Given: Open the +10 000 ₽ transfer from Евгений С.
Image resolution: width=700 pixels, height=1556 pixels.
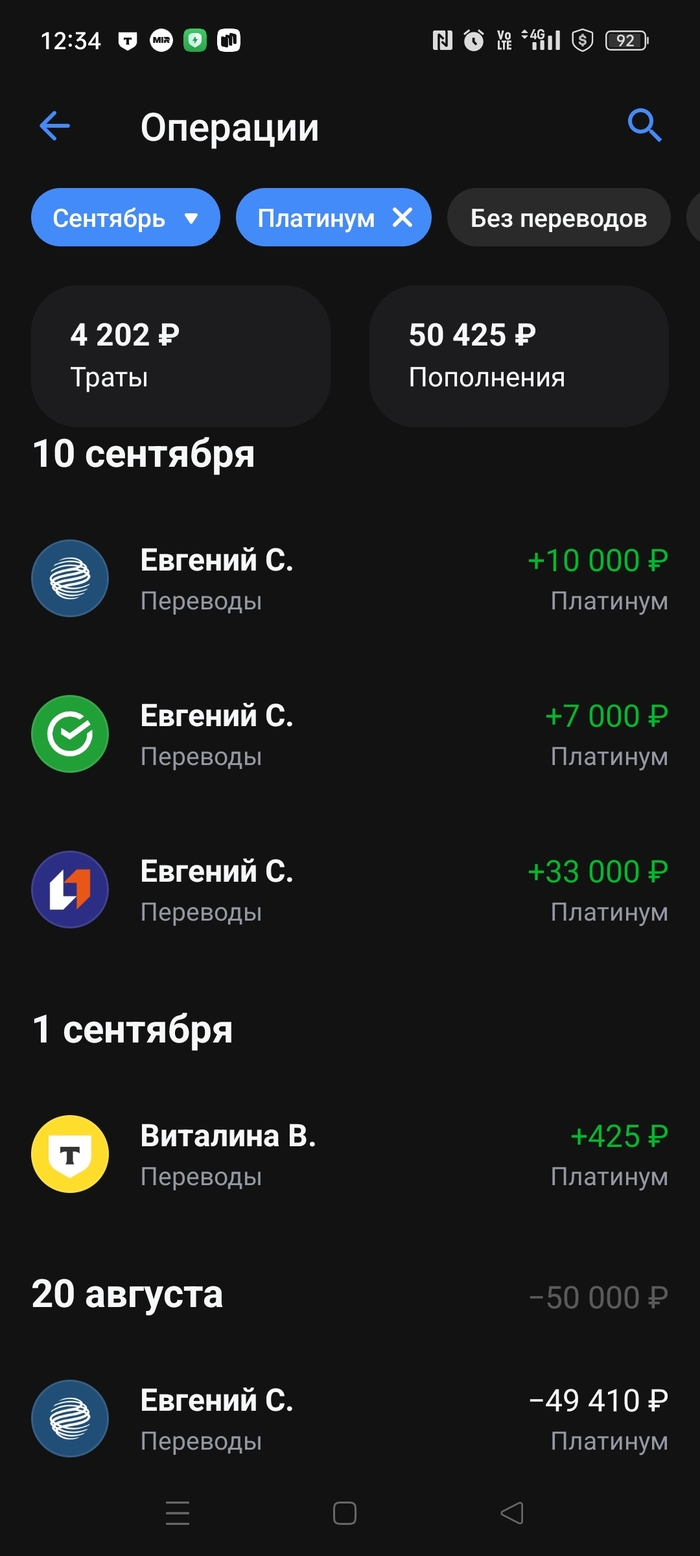Looking at the screenshot, I should [350, 579].
